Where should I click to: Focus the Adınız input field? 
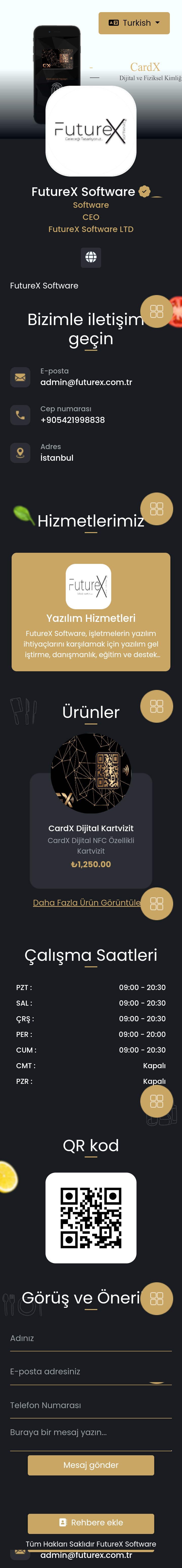pyautogui.click(x=91, y=1339)
